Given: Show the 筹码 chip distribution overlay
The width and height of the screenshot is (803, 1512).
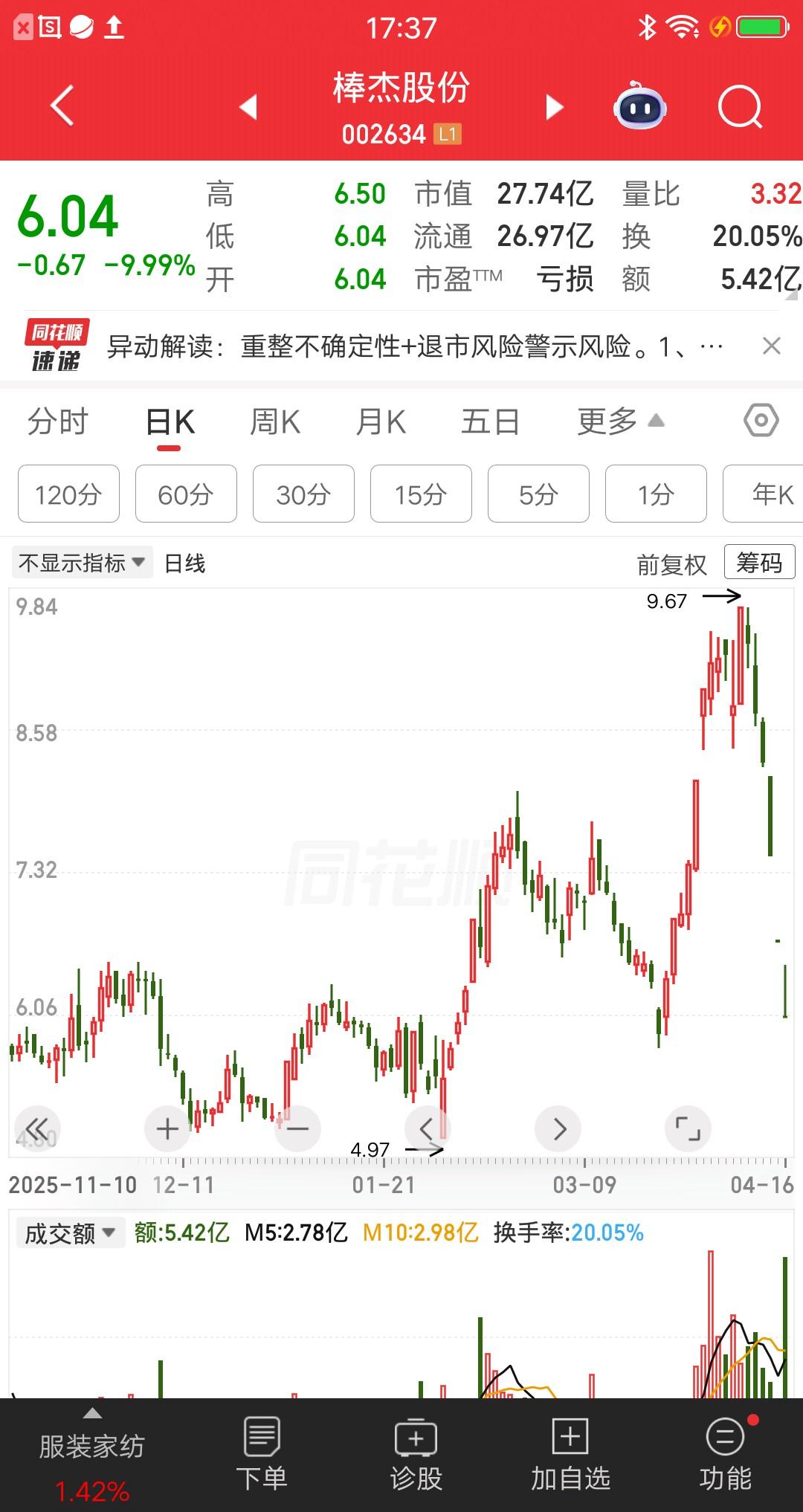Looking at the screenshot, I should (758, 563).
